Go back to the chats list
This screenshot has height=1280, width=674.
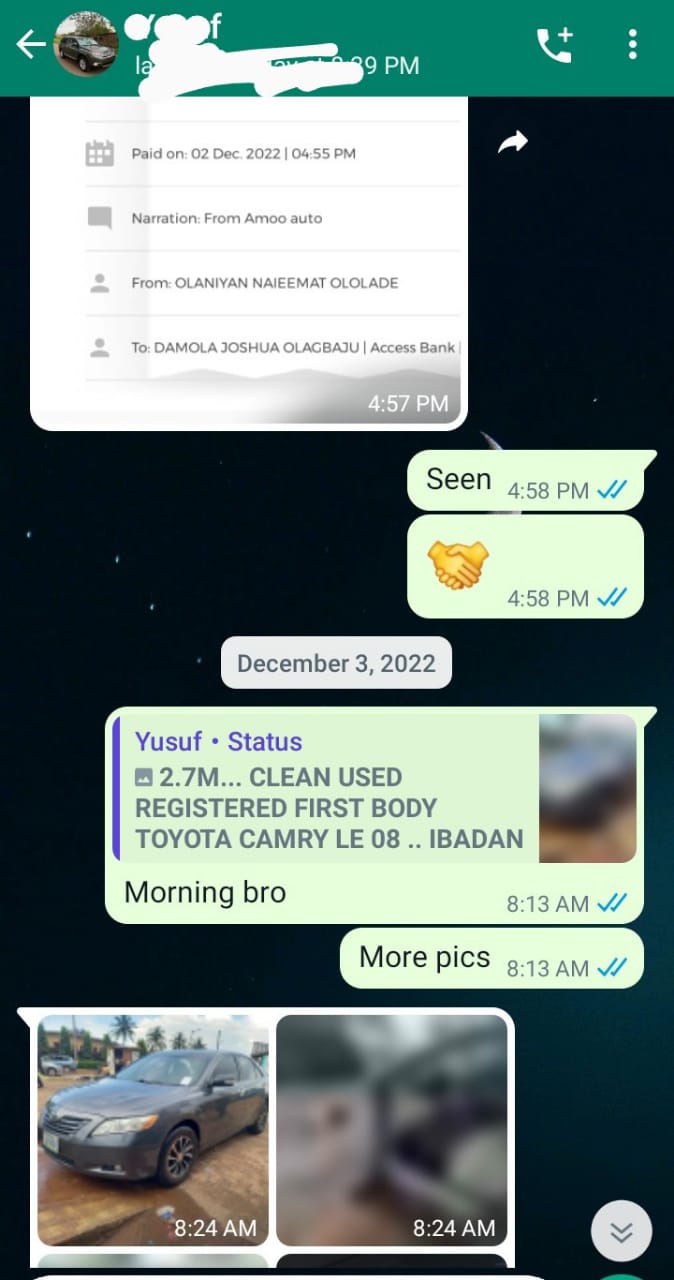[30, 45]
